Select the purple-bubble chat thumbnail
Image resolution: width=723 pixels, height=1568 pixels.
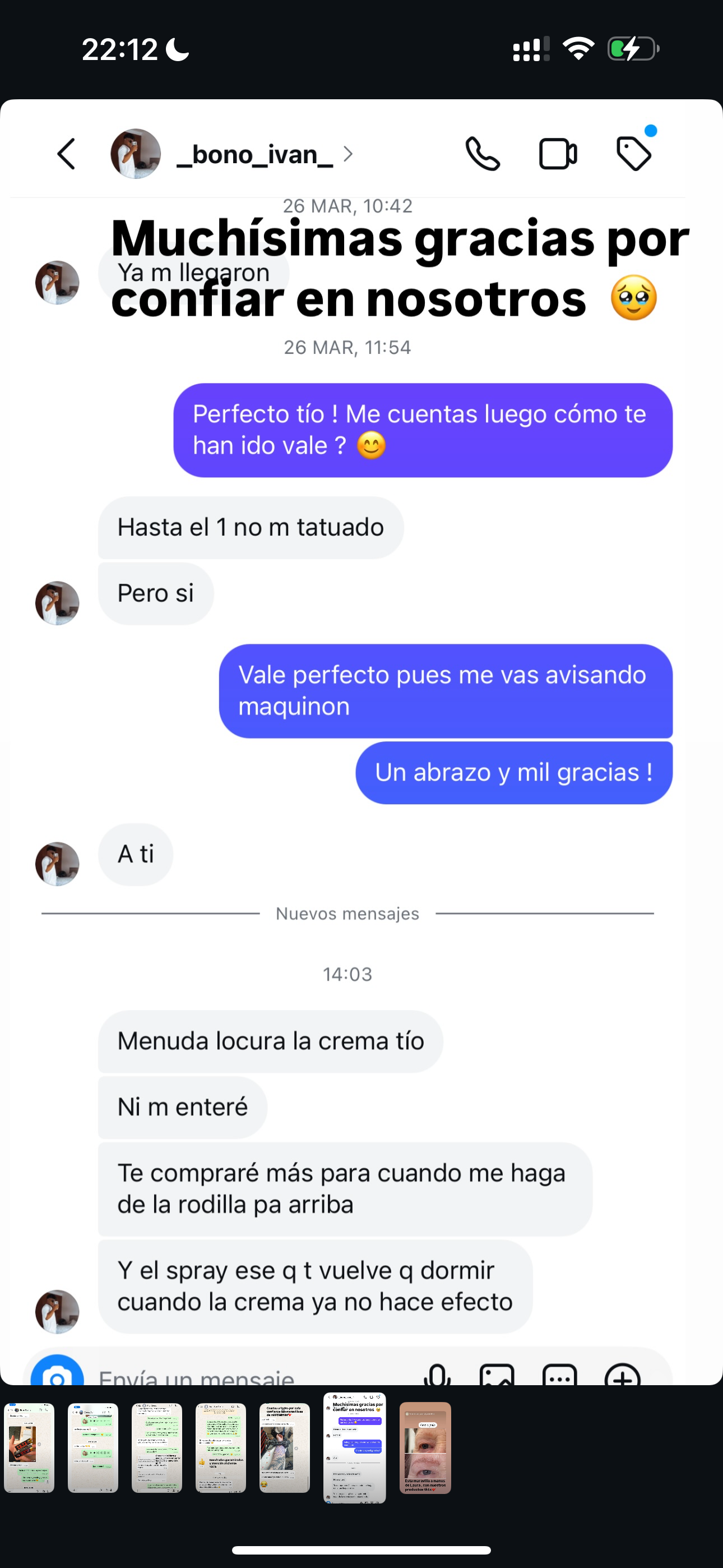click(354, 1448)
